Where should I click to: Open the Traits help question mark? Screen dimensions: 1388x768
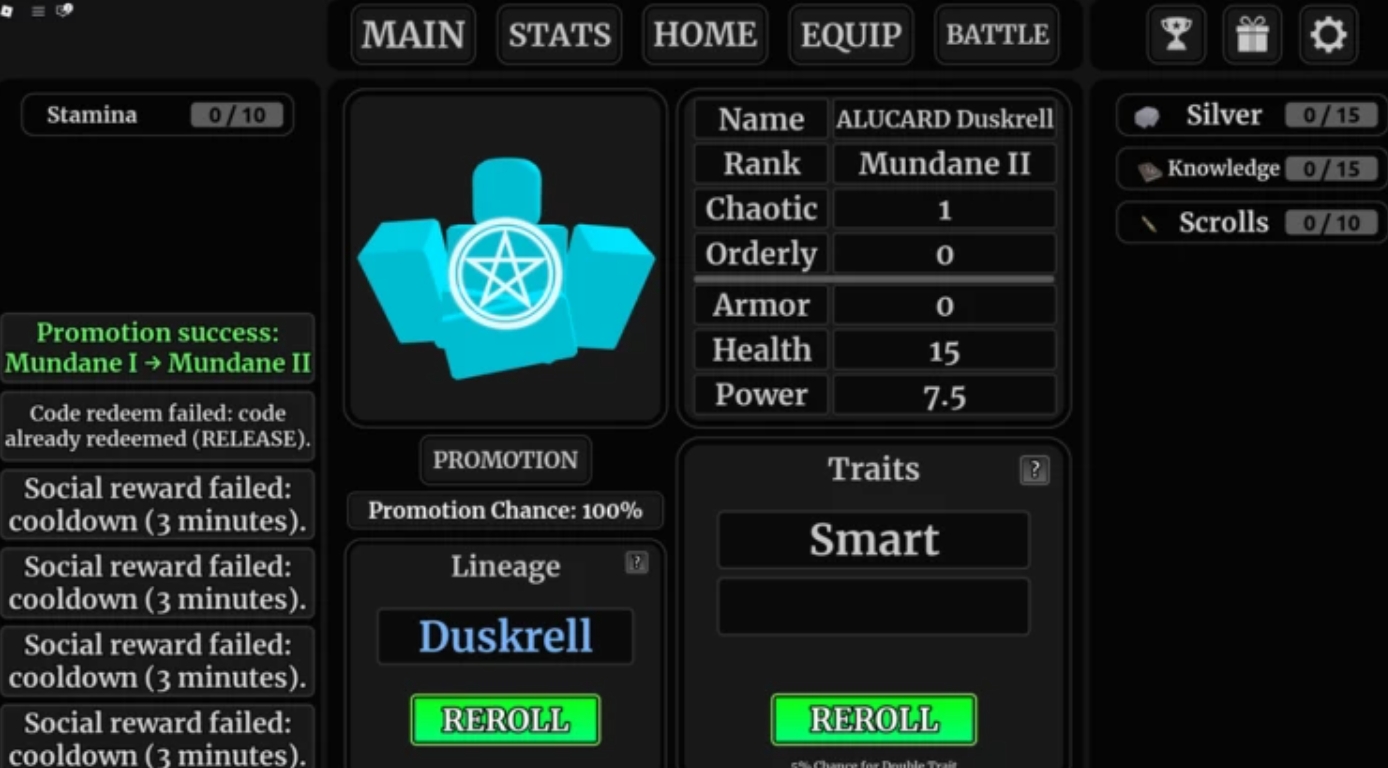(x=1034, y=470)
